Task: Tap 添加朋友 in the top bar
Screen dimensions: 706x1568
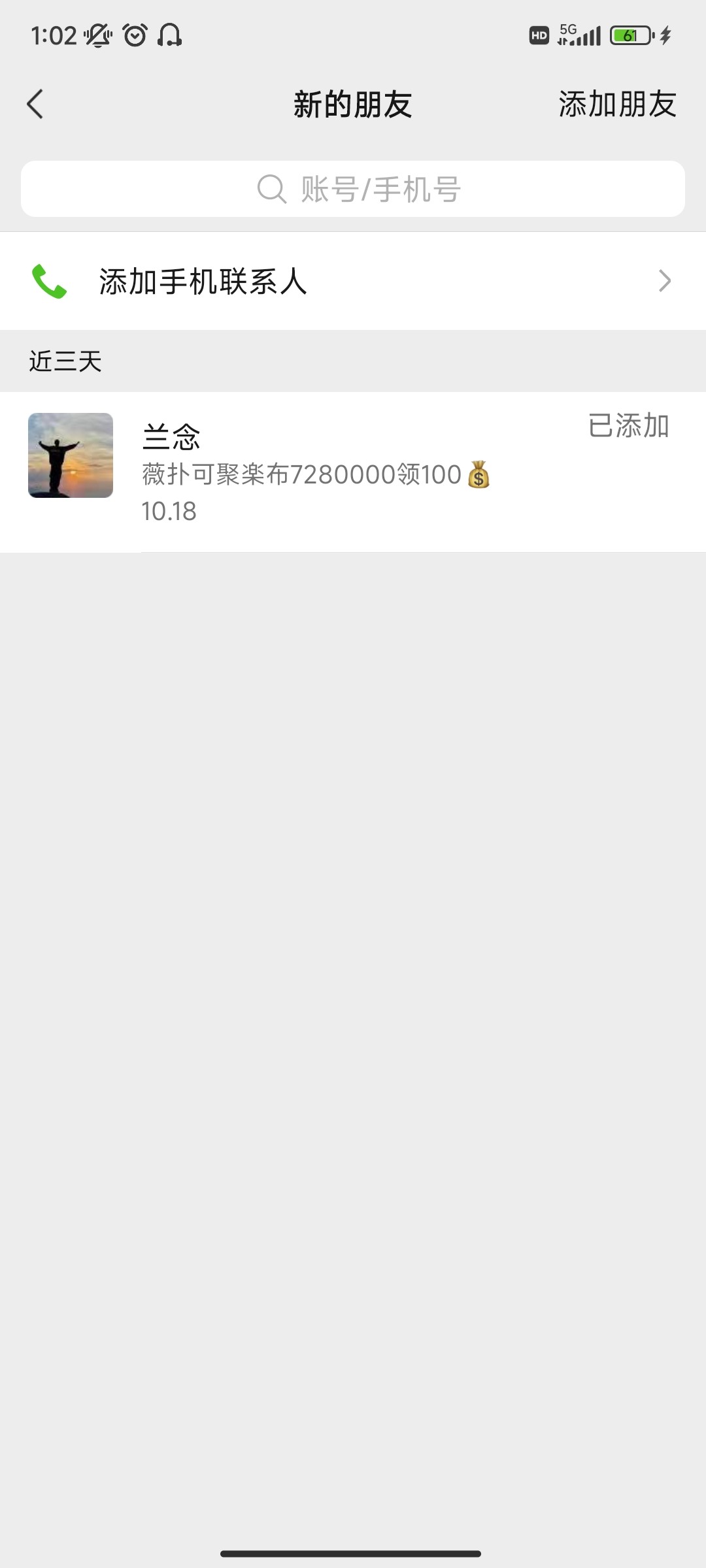Action: [617, 105]
